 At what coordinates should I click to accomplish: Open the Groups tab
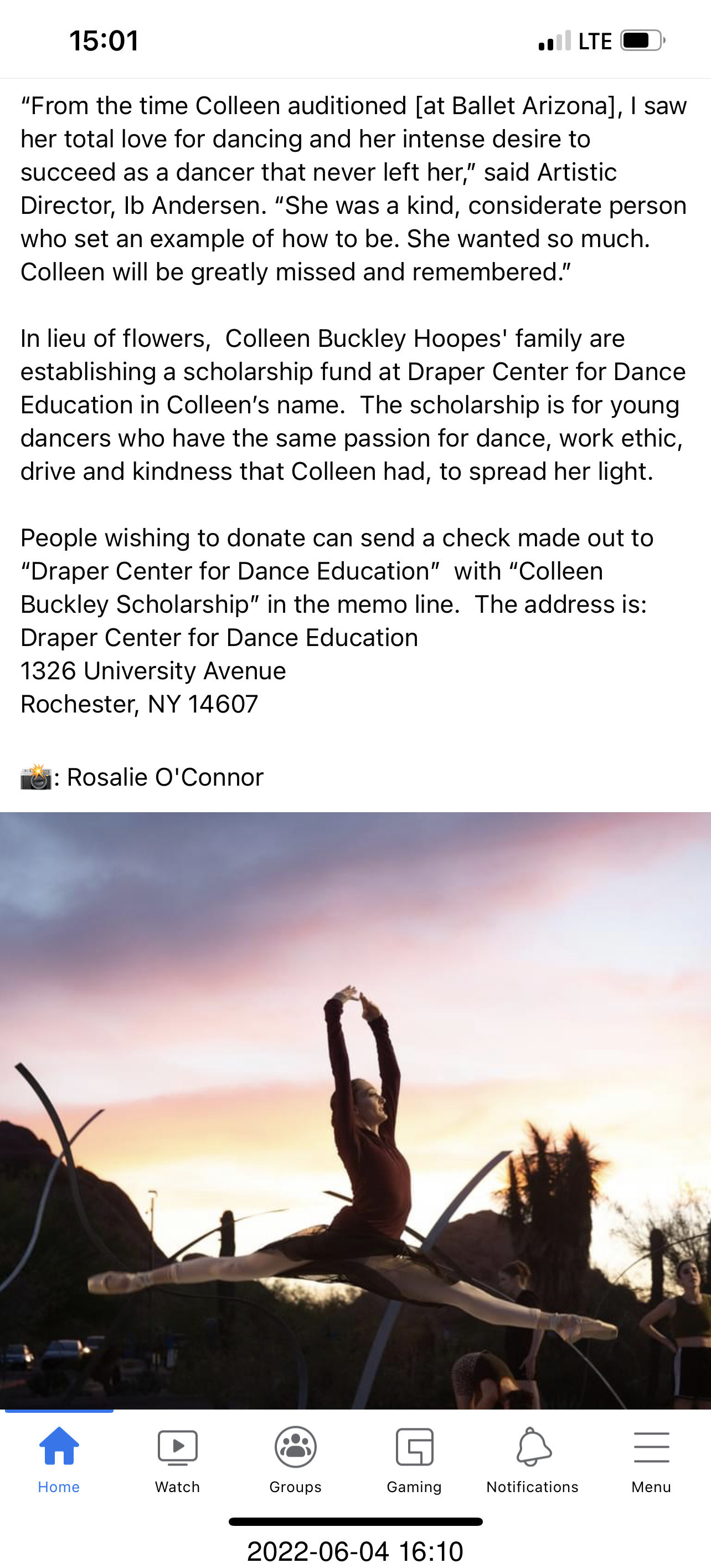point(296,1459)
